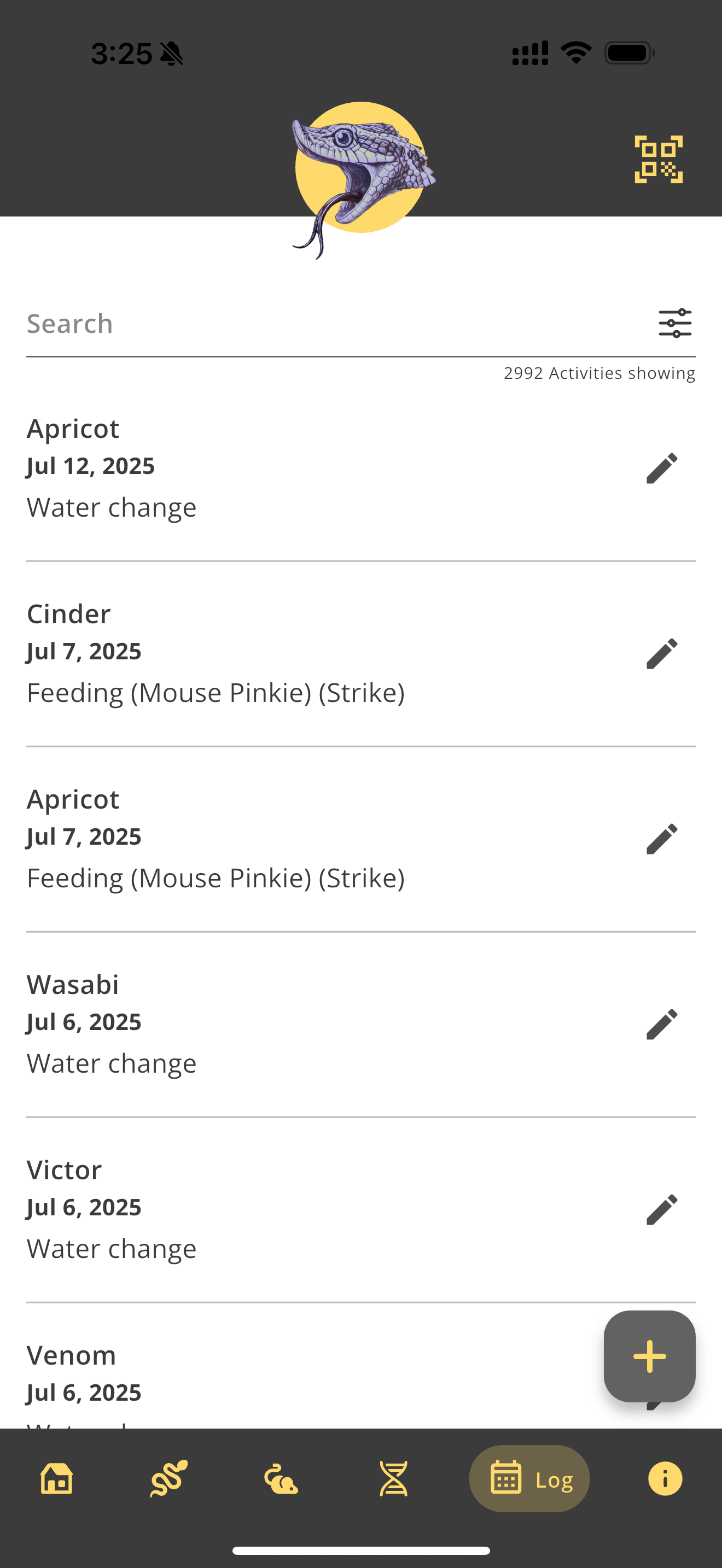Edit Apricot's Jul 12 water change entry
The width and height of the screenshot is (722, 1568).
(662, 467)
